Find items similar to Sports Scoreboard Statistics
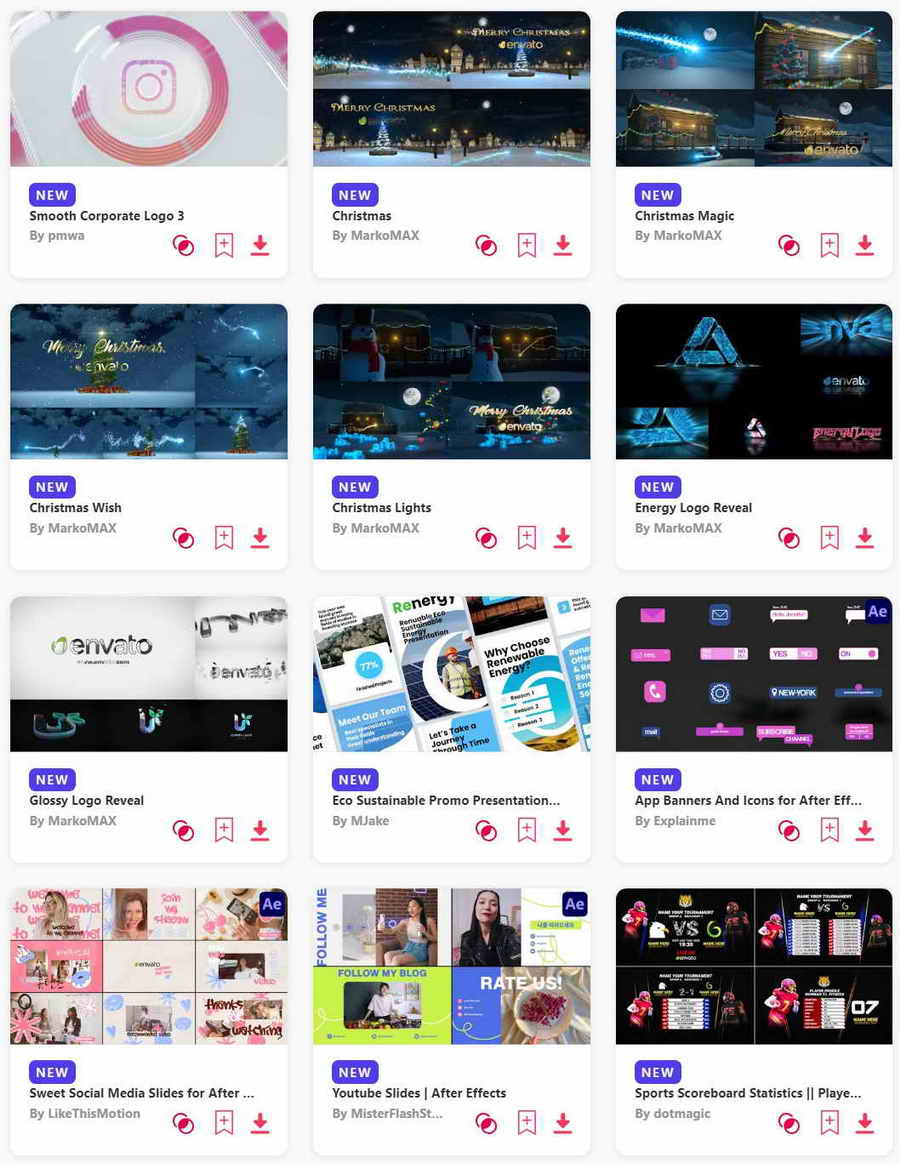The height and width of the screenshot is (1164, 900). point(789,1123)
